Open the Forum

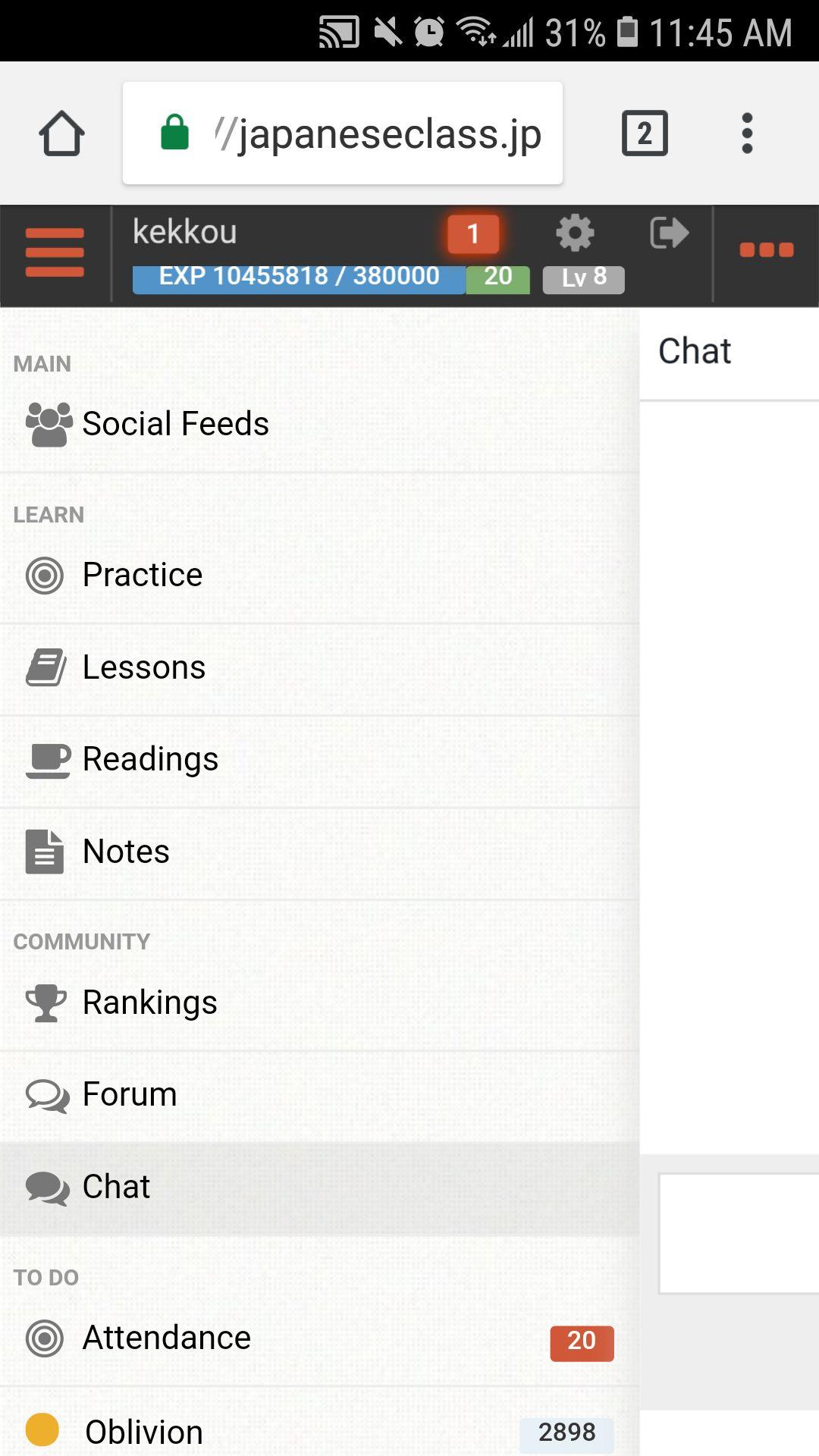coord(130,1095)
